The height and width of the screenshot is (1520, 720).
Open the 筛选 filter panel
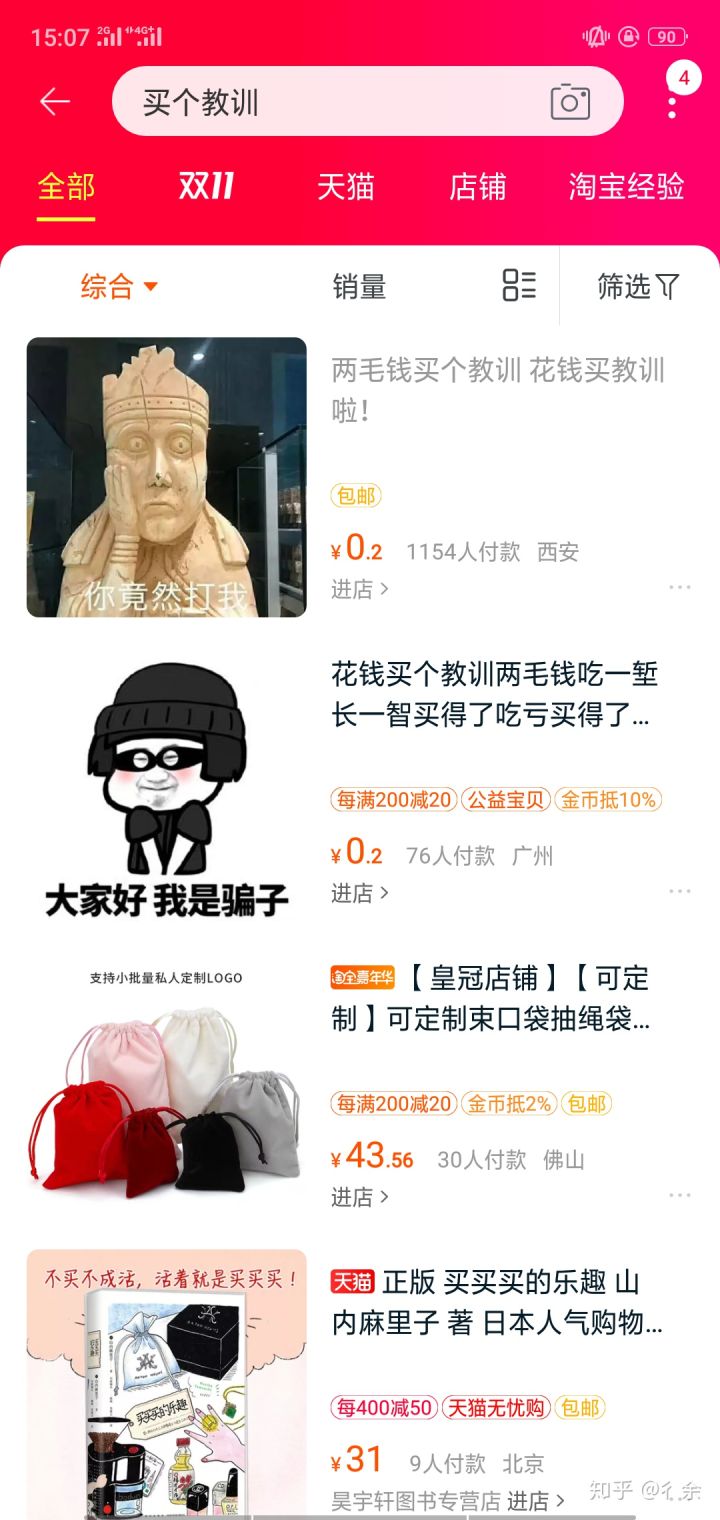pyautogui.click(x=638, y=287)
